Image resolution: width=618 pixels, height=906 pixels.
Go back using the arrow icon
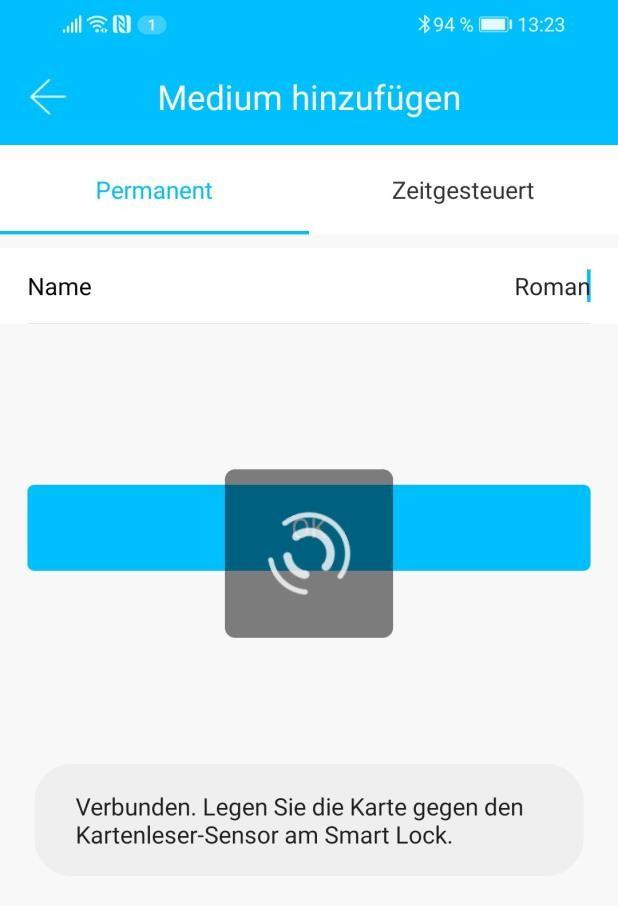click(47, 97)
